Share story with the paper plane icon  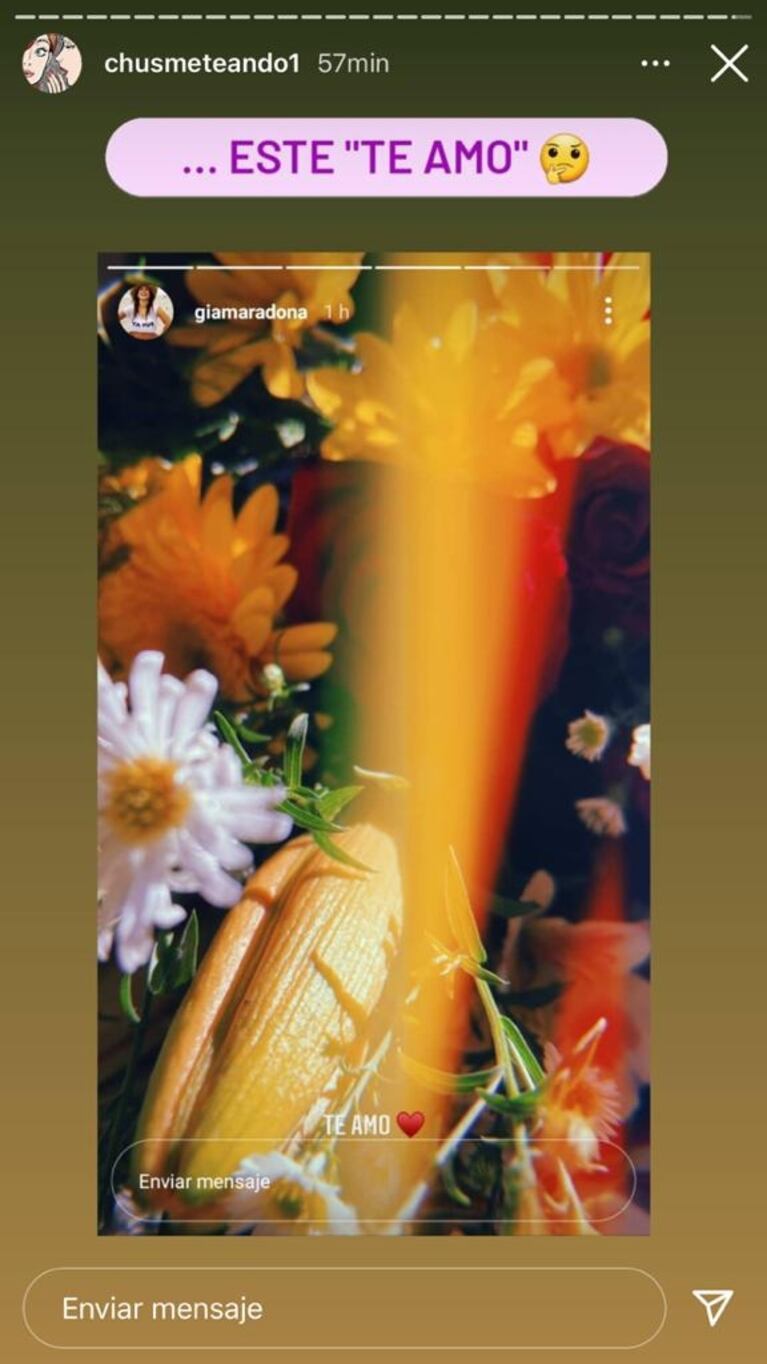[x=713, y=1307]
